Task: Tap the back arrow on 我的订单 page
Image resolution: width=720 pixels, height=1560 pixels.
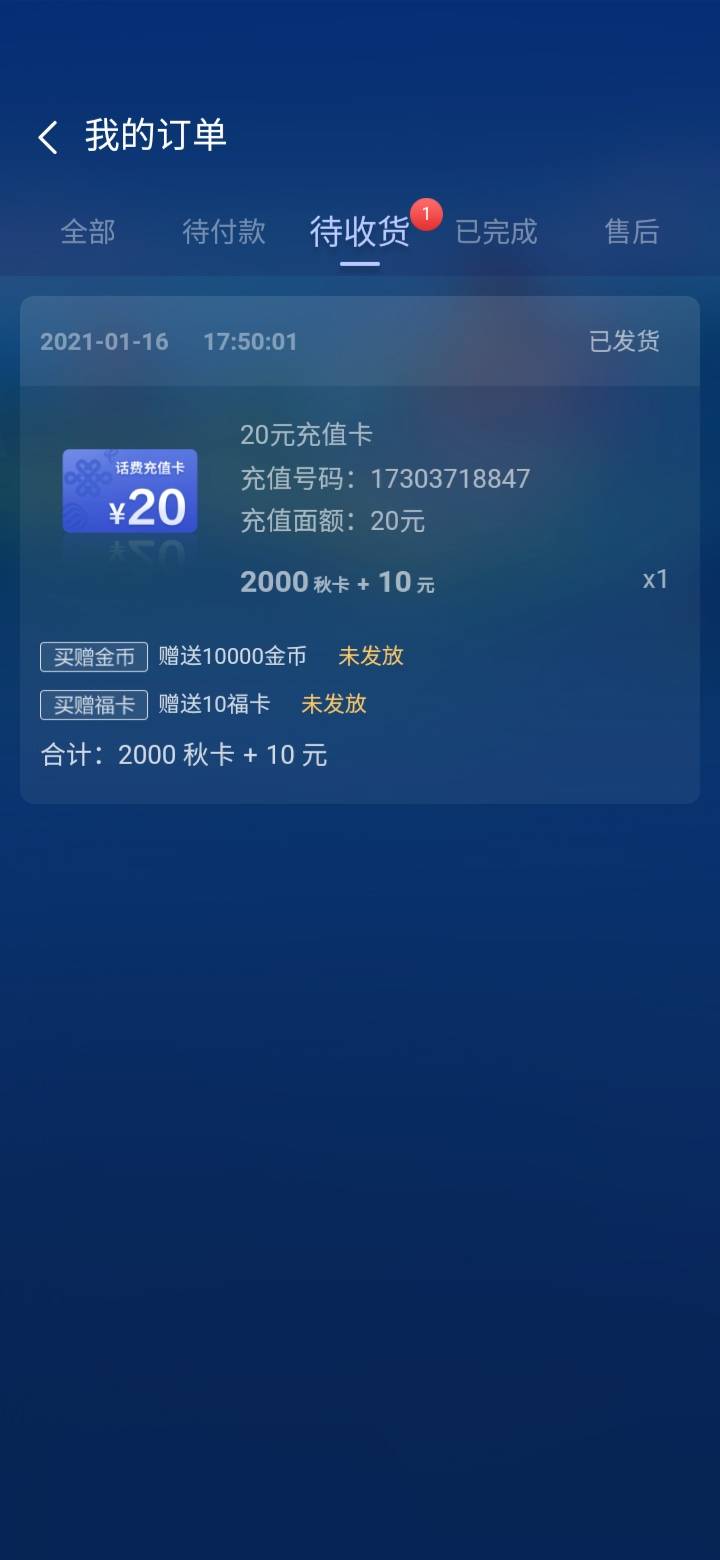Action: pos(47,135)
